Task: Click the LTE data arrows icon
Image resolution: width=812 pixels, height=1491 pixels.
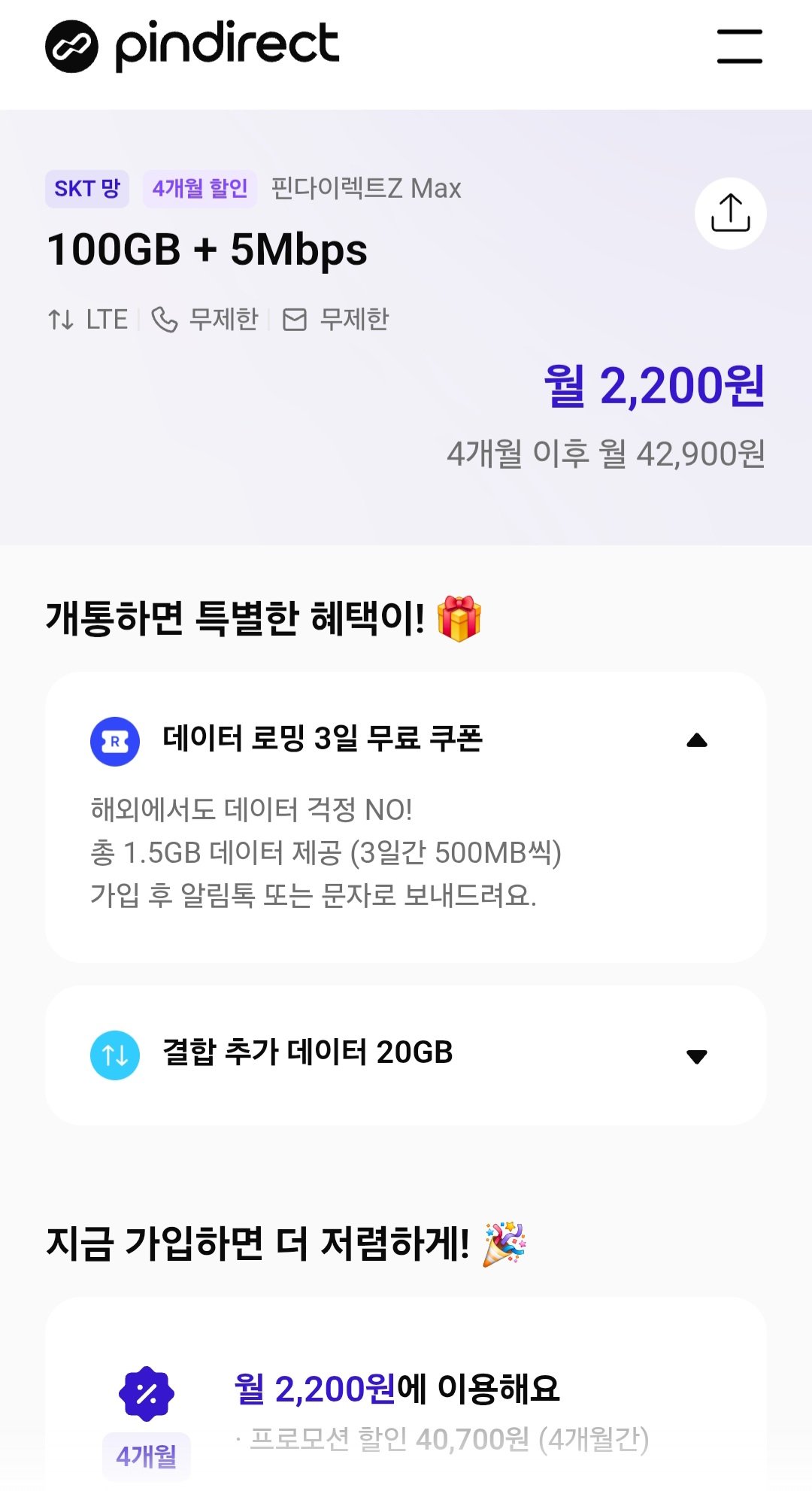Action: [62, 319]
